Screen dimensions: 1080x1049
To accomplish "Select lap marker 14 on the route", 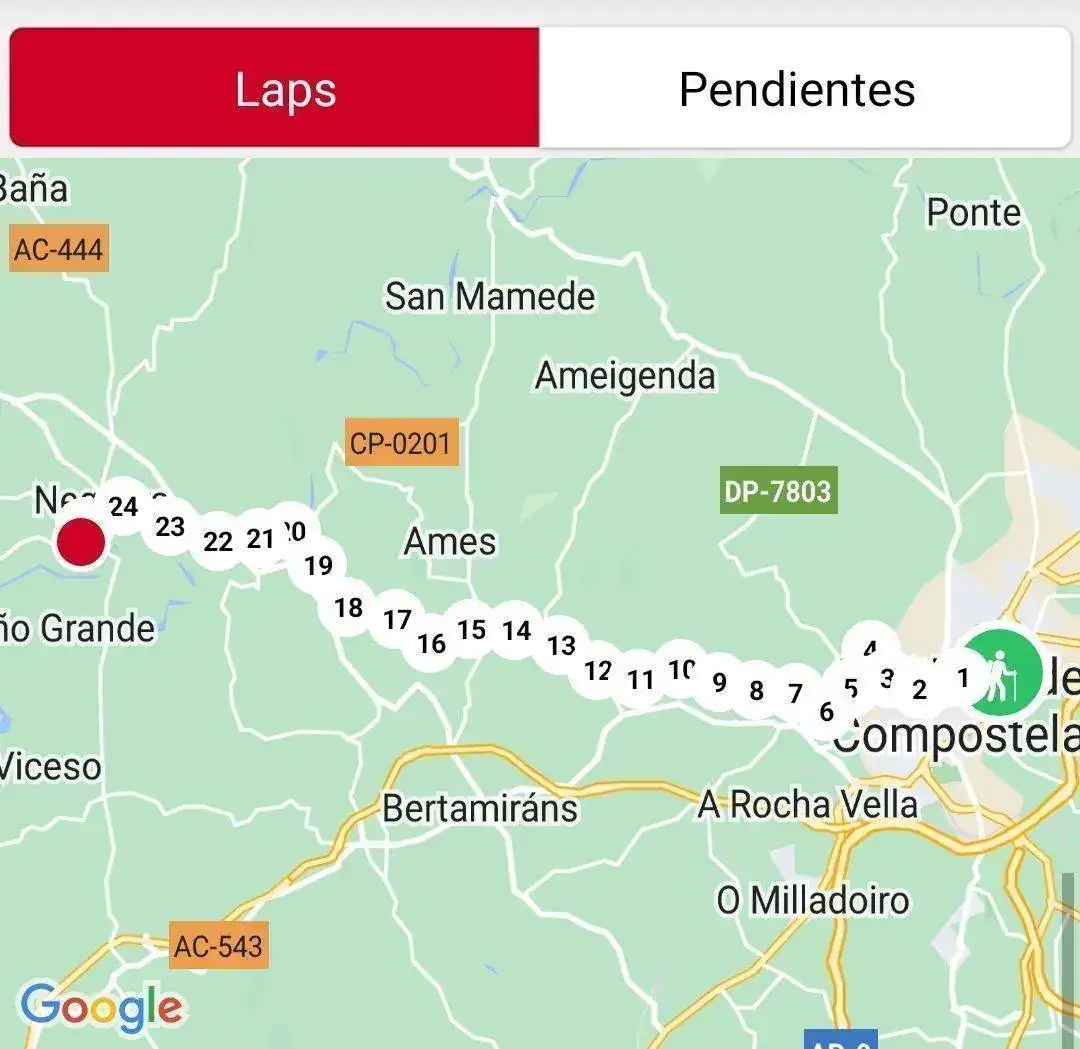I will coord(516,630).
